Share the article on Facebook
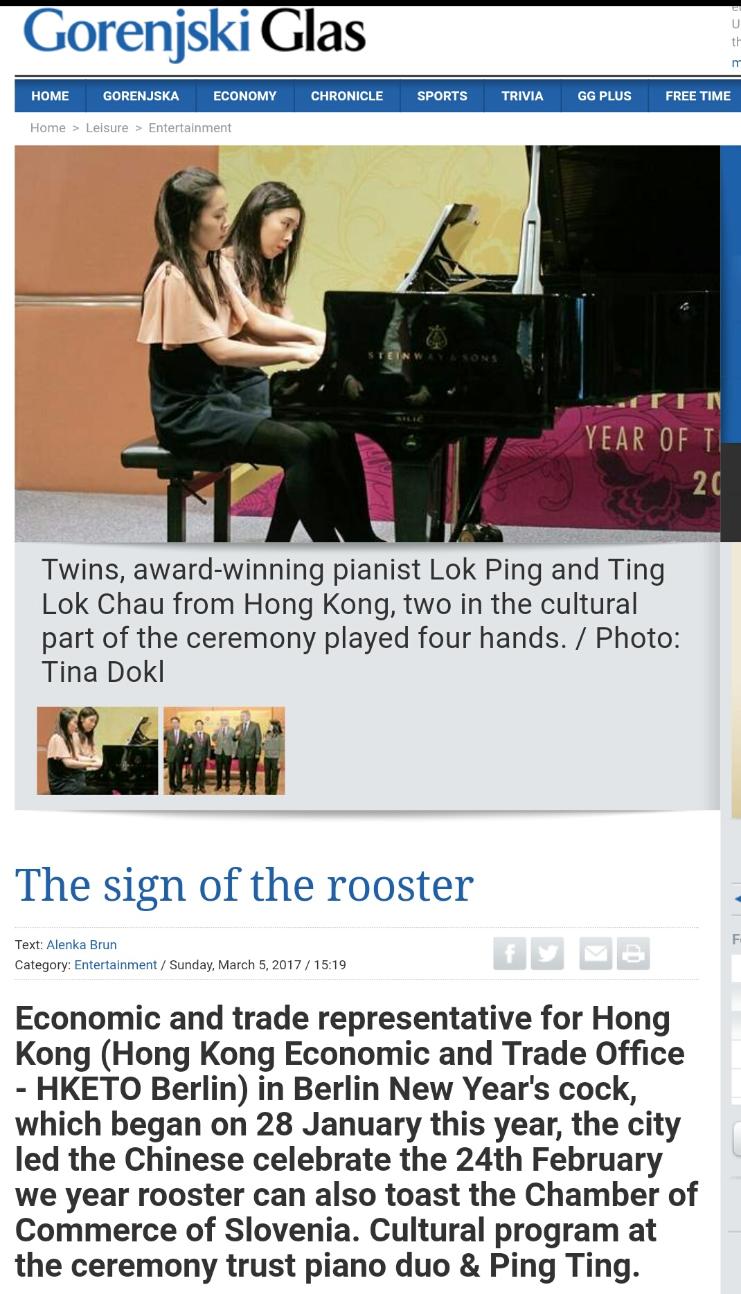Screen dimensions: 741x1294 coord(509,954)
